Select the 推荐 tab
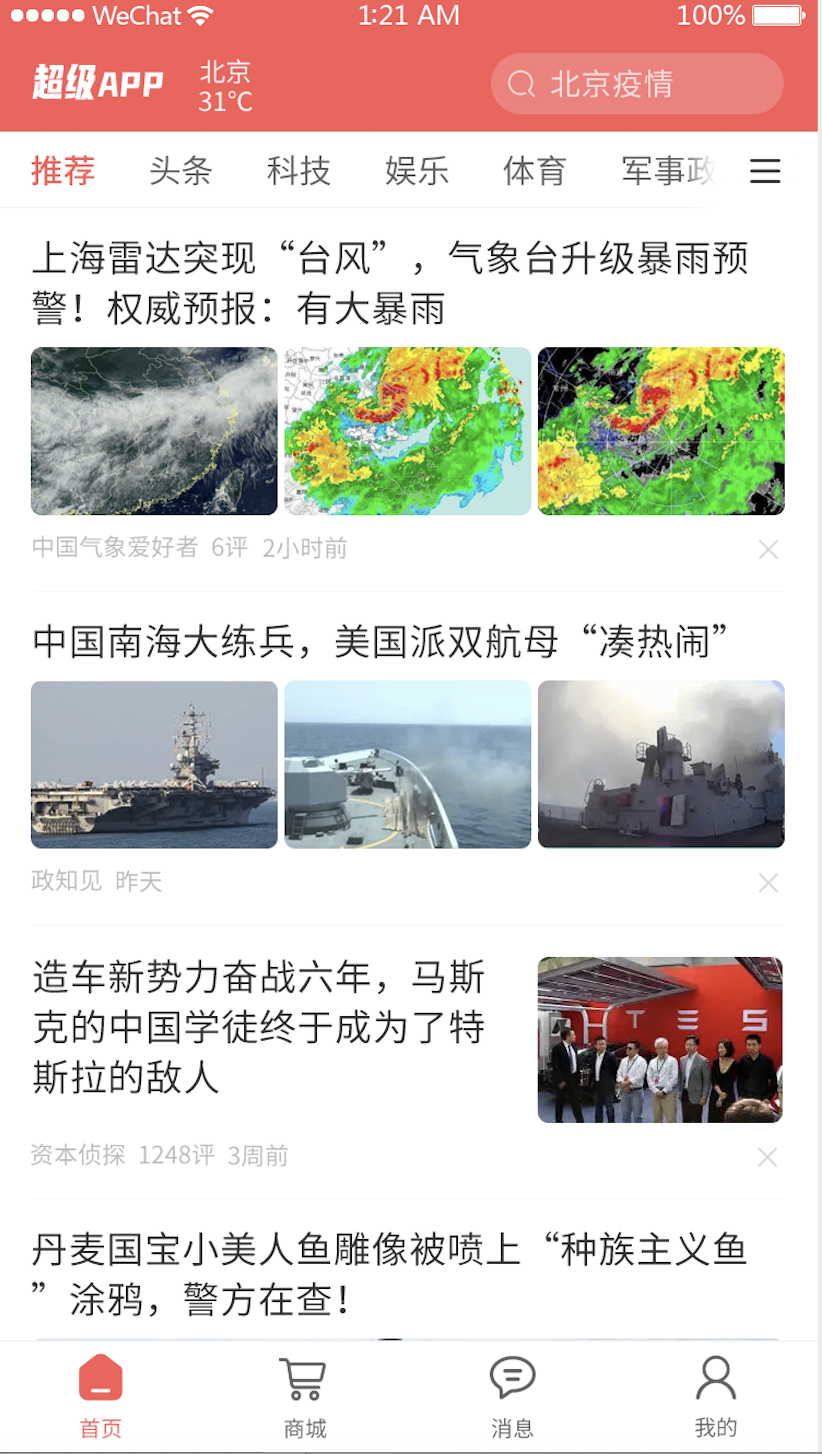The image size is (822, 1454). point(63,172)
